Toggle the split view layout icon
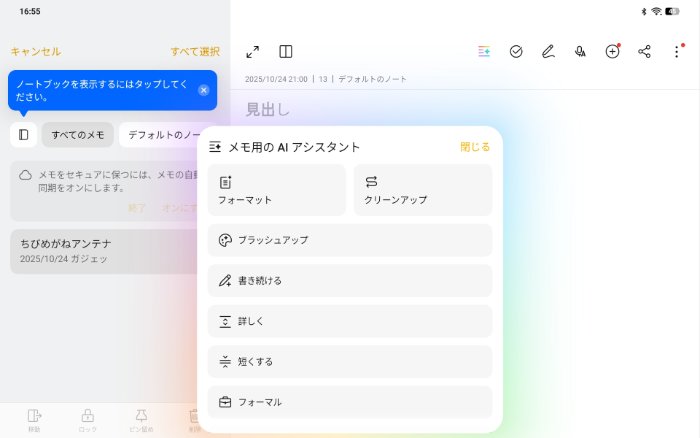This screenshot has height=438, width=700. tap(286, 52)
